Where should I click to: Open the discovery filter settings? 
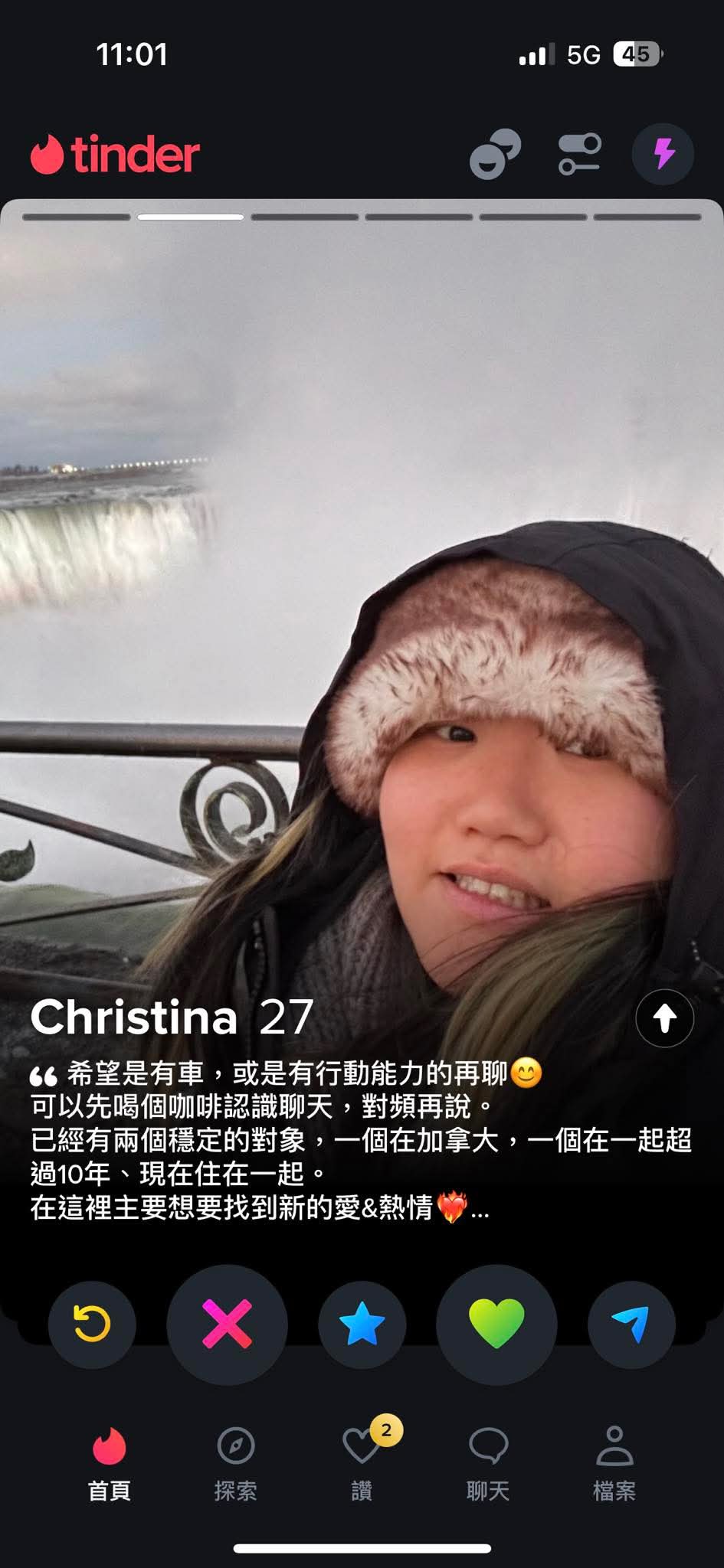579,154
